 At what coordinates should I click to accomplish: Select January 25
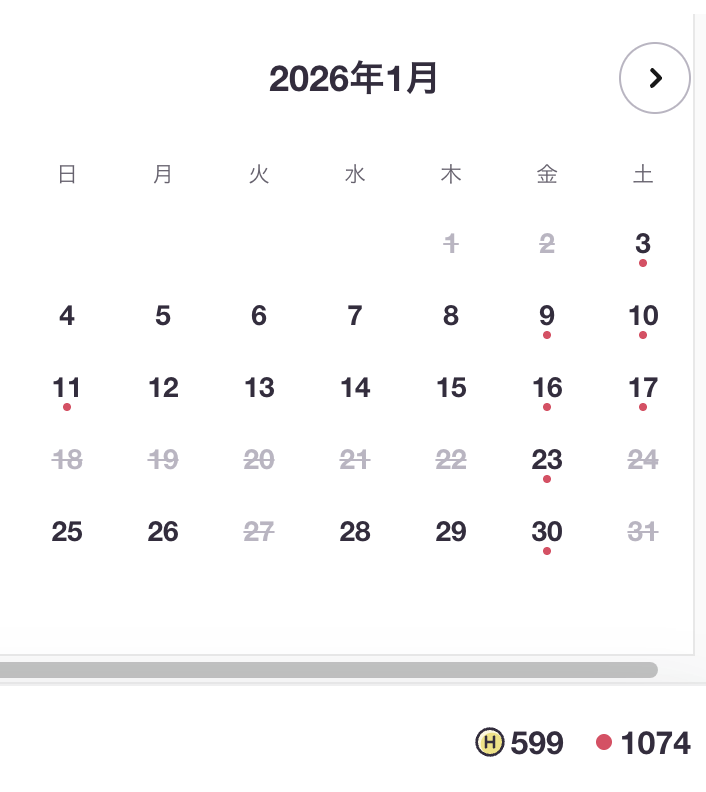tap(67, 532)
